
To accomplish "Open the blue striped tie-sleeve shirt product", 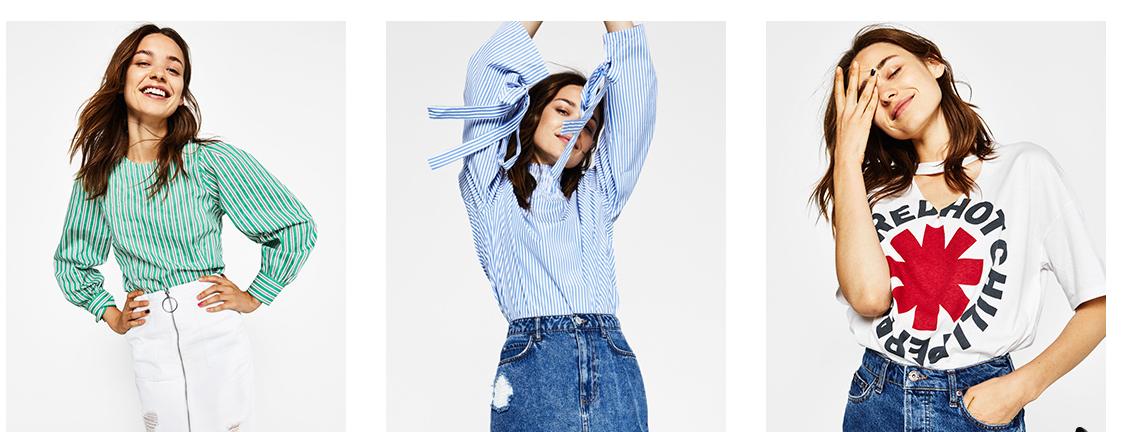I will [x=555, y=227].
